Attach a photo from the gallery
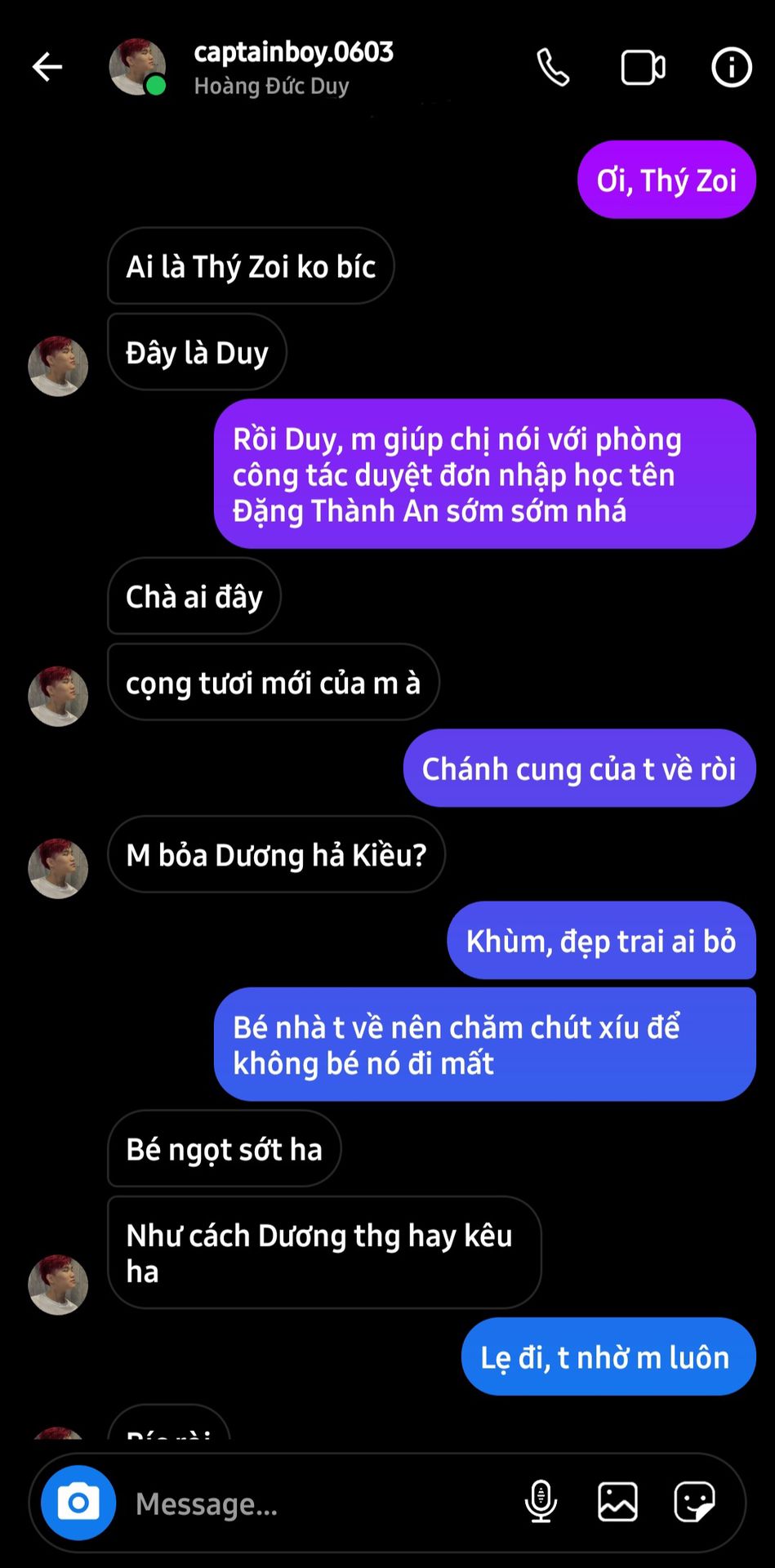The image size is (775, 1568). [x=617, y=1502]
